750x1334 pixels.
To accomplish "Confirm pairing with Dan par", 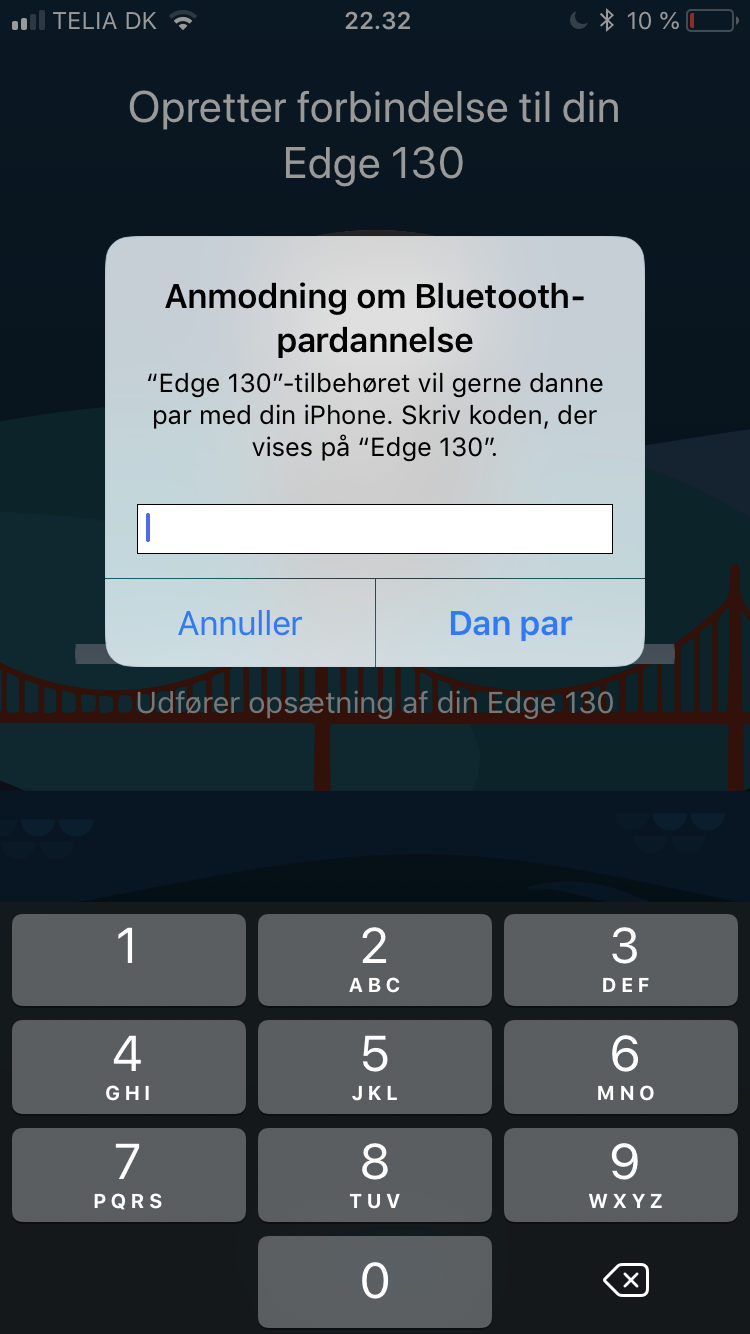I will pyautogui.click(x=510, y=623).
